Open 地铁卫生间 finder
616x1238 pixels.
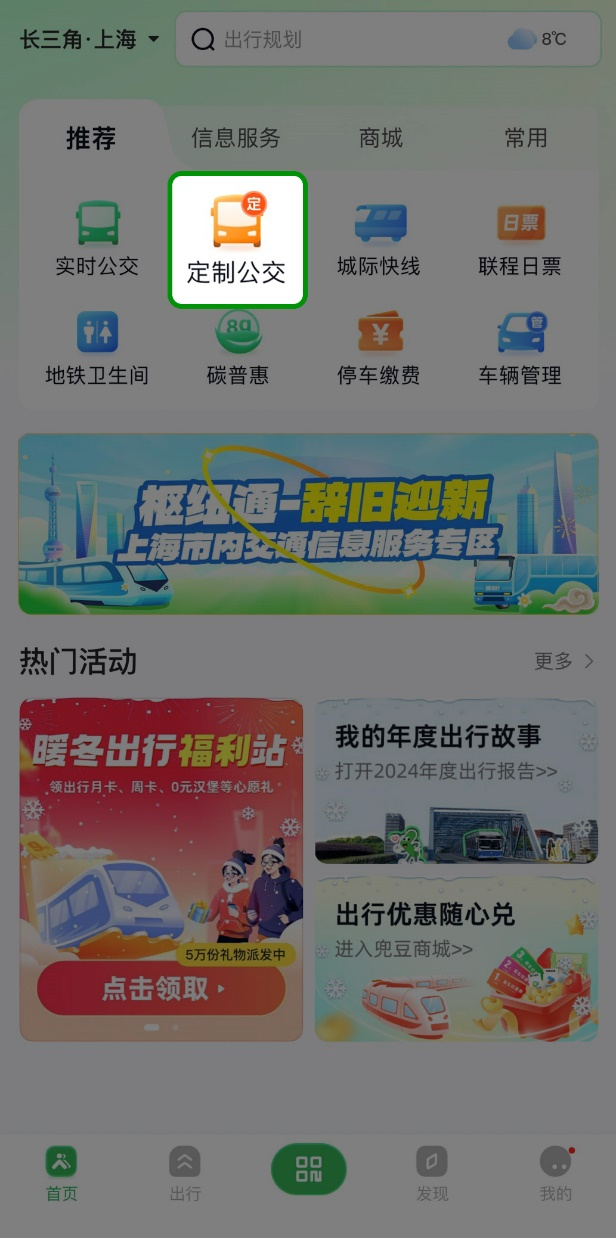[x=97, y=348]
